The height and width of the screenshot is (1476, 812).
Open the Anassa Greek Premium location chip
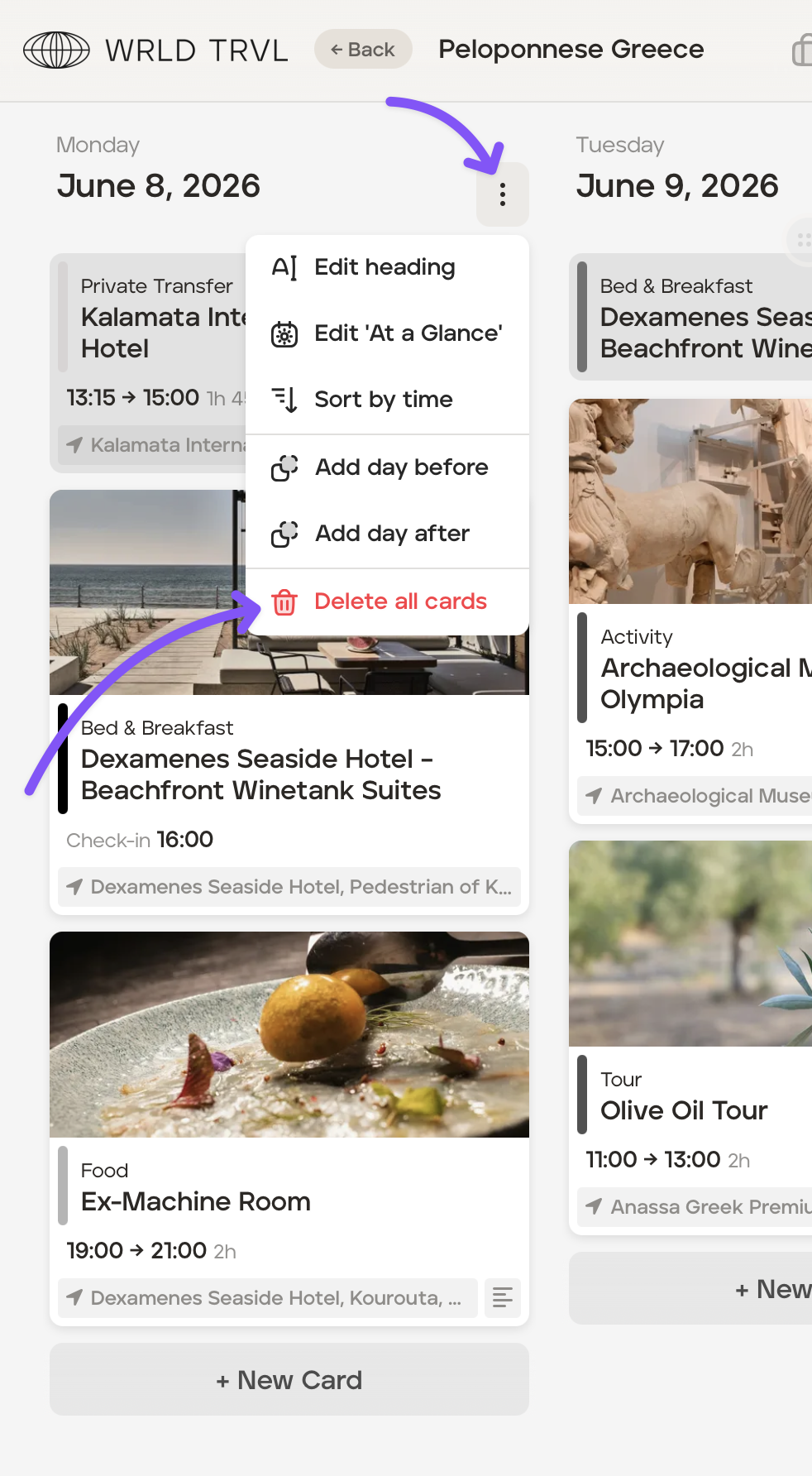pos(703,1207)
